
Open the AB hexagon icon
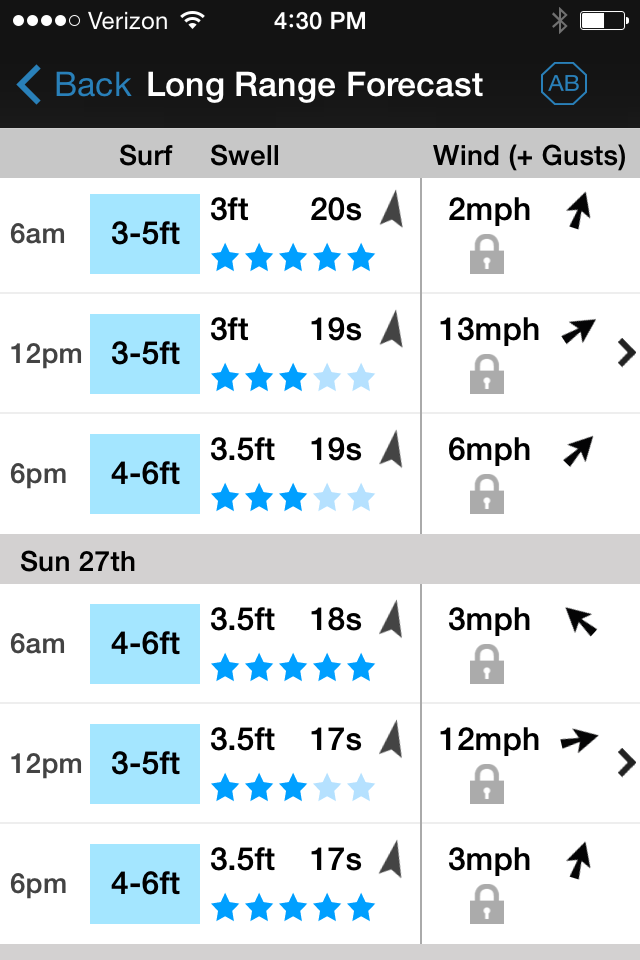pyautogui.click(x=563, y=85)
